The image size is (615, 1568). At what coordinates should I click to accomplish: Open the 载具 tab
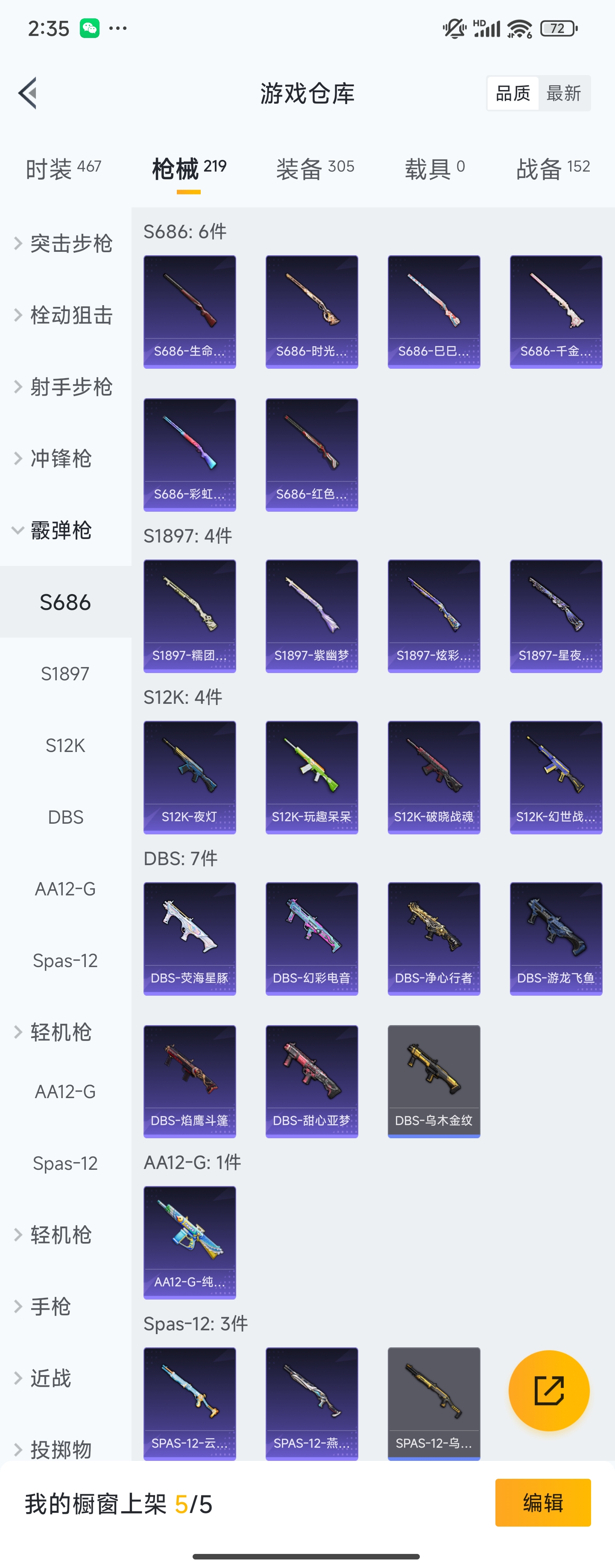click(435, 169)
